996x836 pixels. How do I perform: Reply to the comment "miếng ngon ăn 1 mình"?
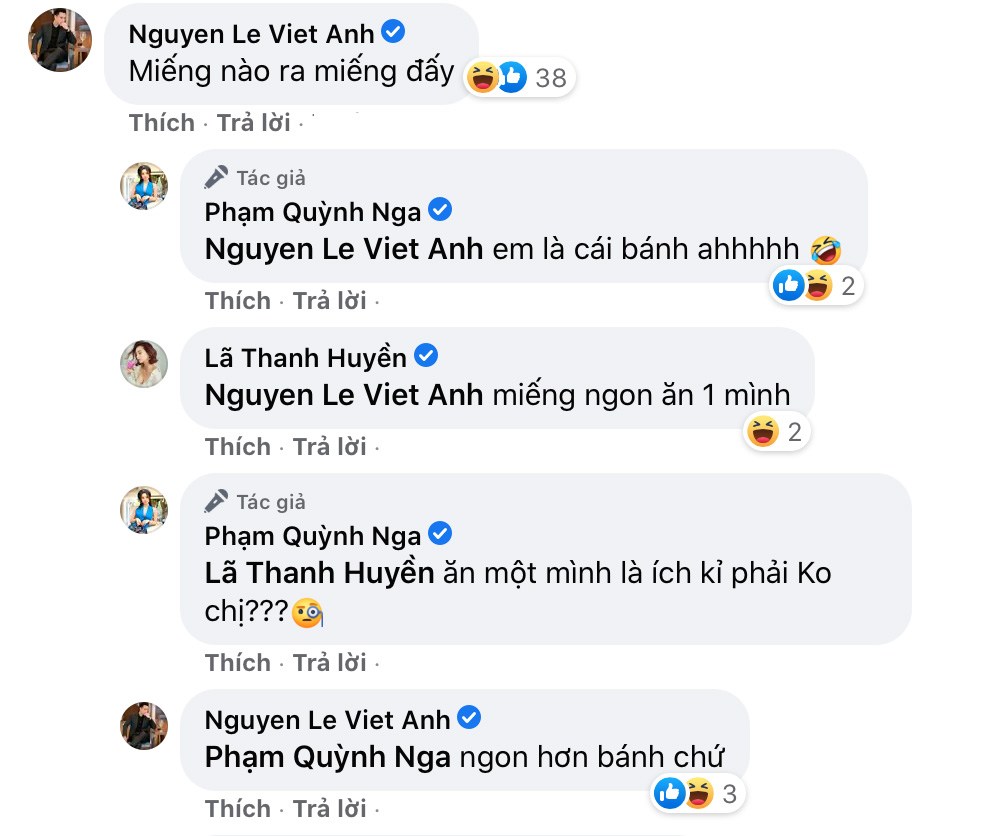pos(329,447)
